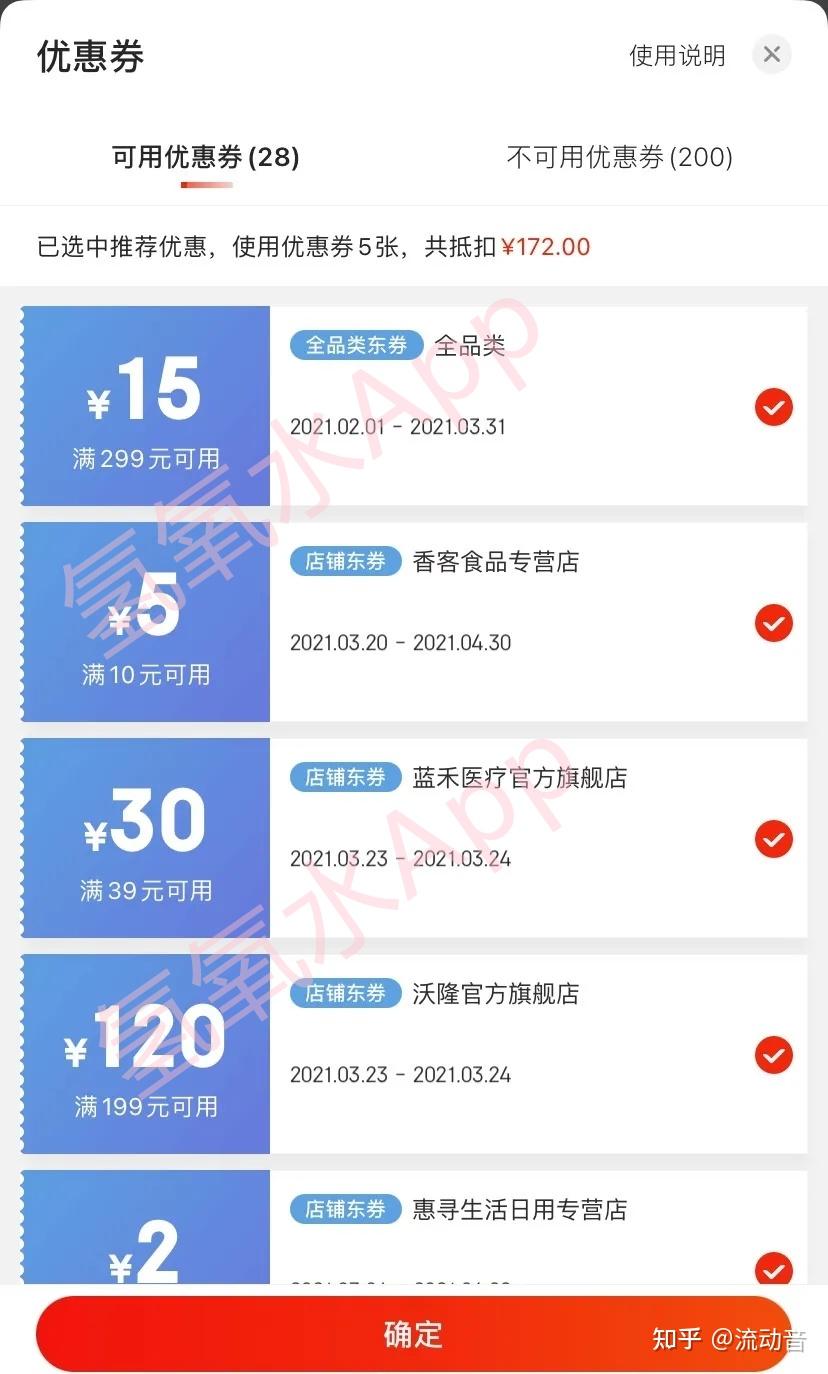The image size is (828, 1374).
Task: Deselect the ¥15 全品类 coupon checkmark
Action: [773, 406]
